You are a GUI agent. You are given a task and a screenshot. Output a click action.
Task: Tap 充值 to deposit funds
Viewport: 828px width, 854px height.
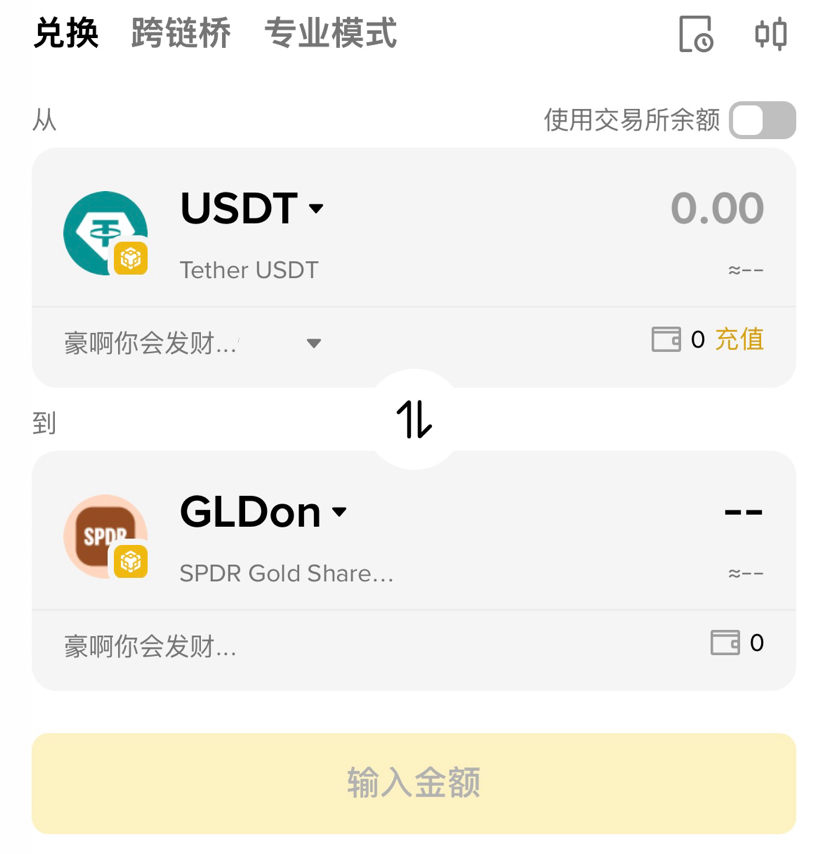click(x=740, y=340)
